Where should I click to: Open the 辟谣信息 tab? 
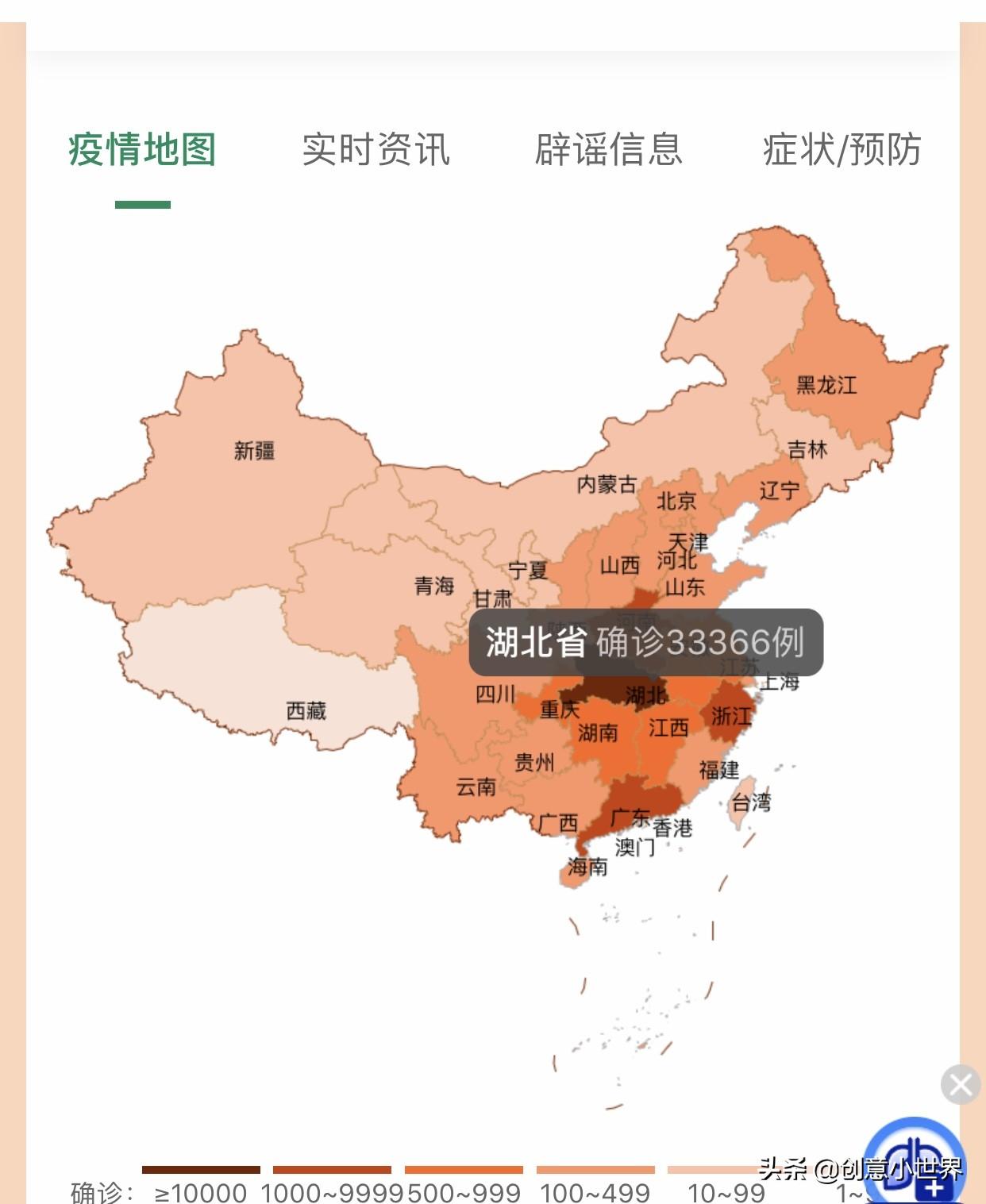tap(609, 149)
